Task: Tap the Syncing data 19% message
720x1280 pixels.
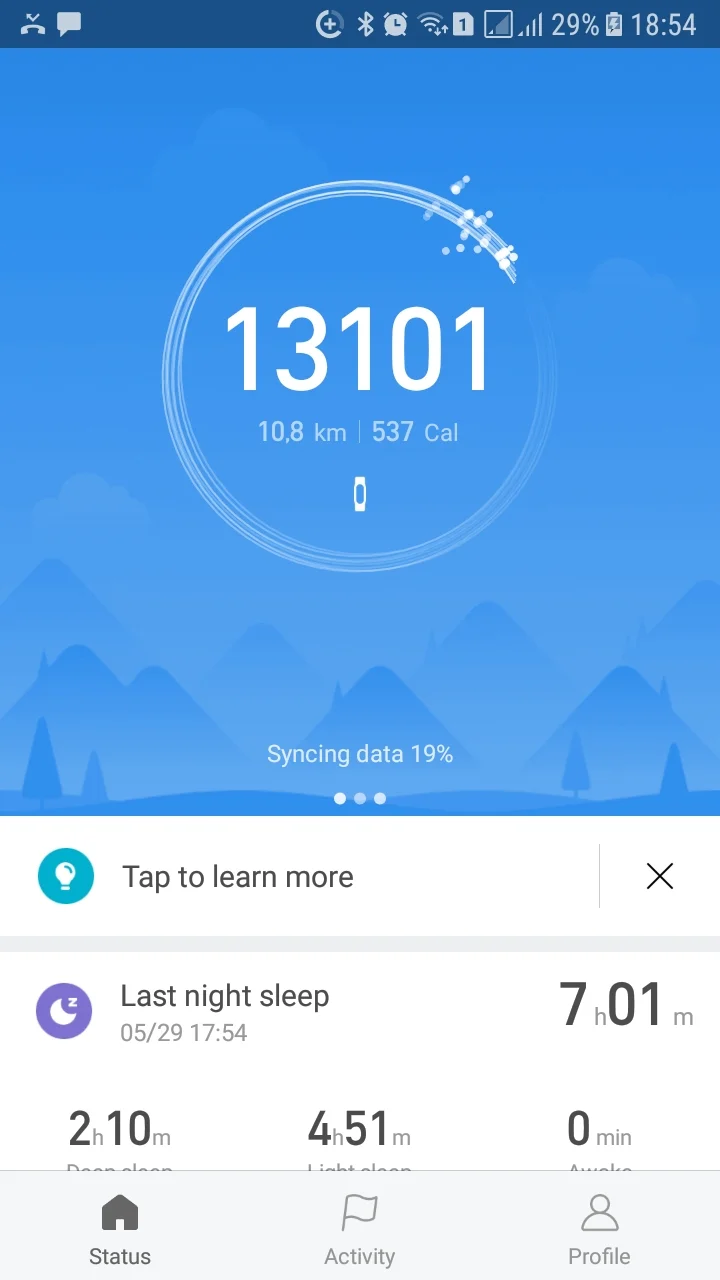Action: tap(360, 753)
